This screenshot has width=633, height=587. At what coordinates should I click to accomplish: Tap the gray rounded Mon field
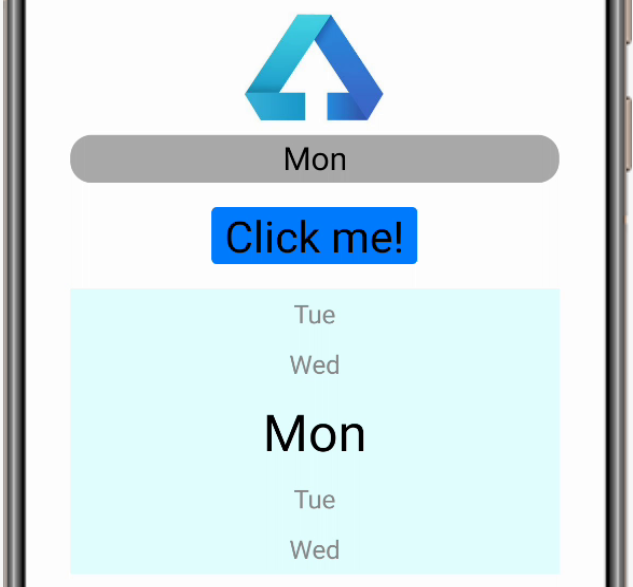click(x=314, y=159)
